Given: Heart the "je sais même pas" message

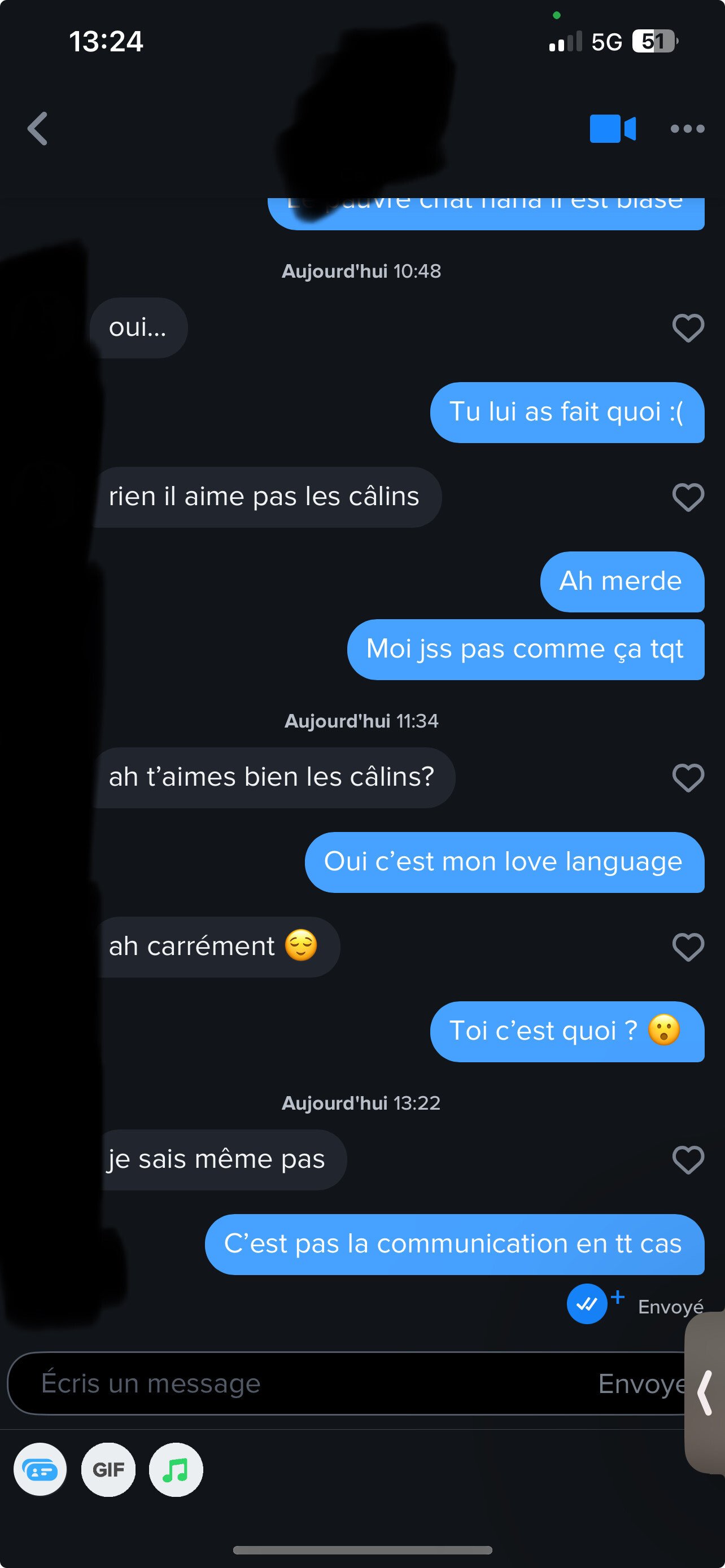Looking at the screenshot, I should [688, 1159].
